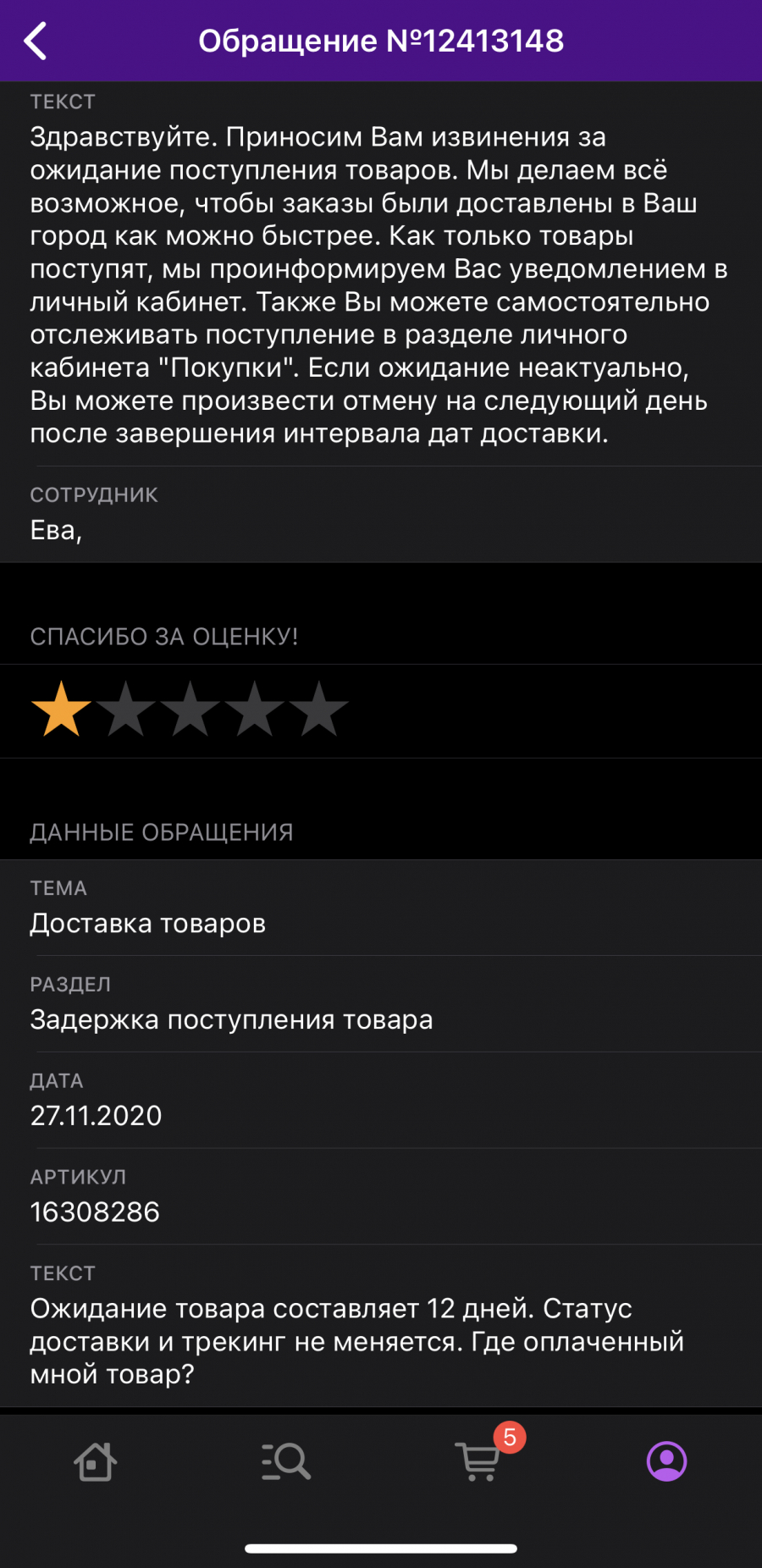Open the catalog search tab
The width and height of the screenshot is (762, 1568).
286,1461
